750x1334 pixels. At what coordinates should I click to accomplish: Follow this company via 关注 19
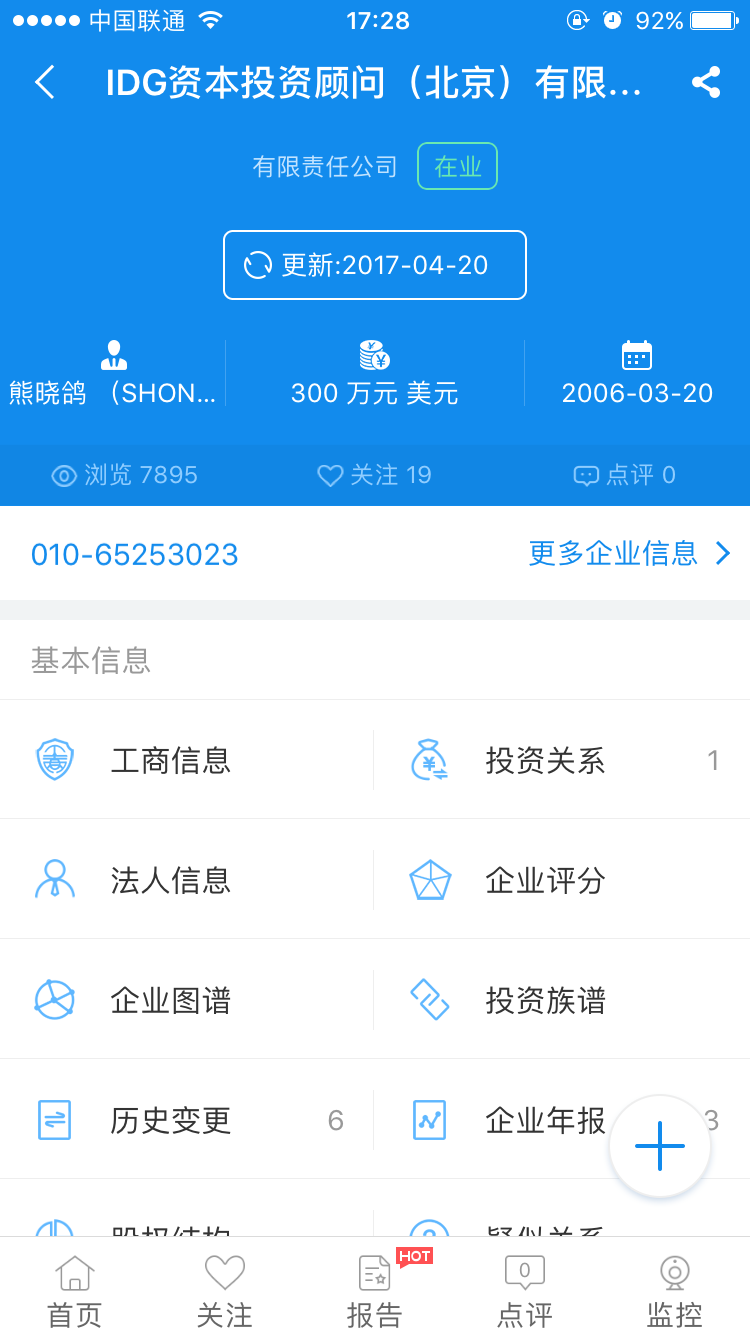coord(374,475)
